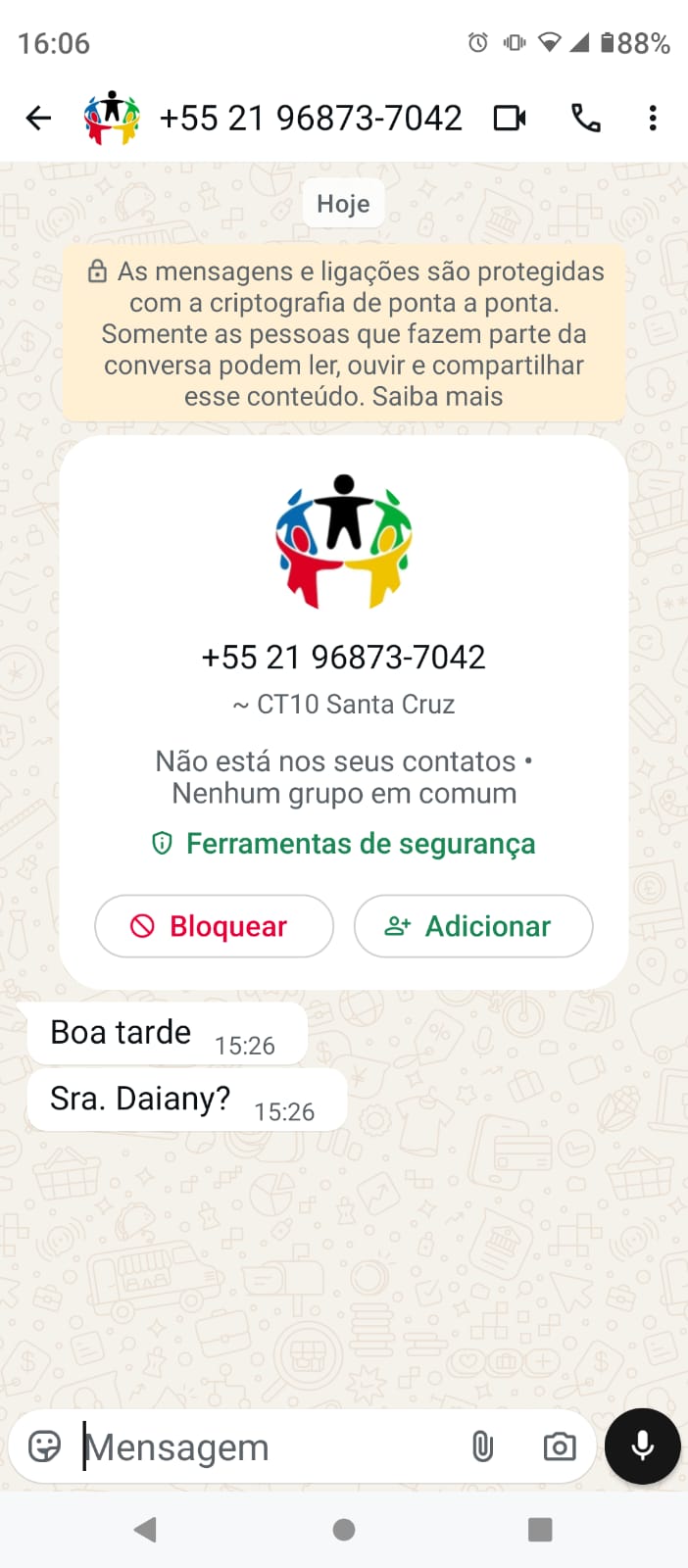Open the camera from the message bar

coord(560,1446)
